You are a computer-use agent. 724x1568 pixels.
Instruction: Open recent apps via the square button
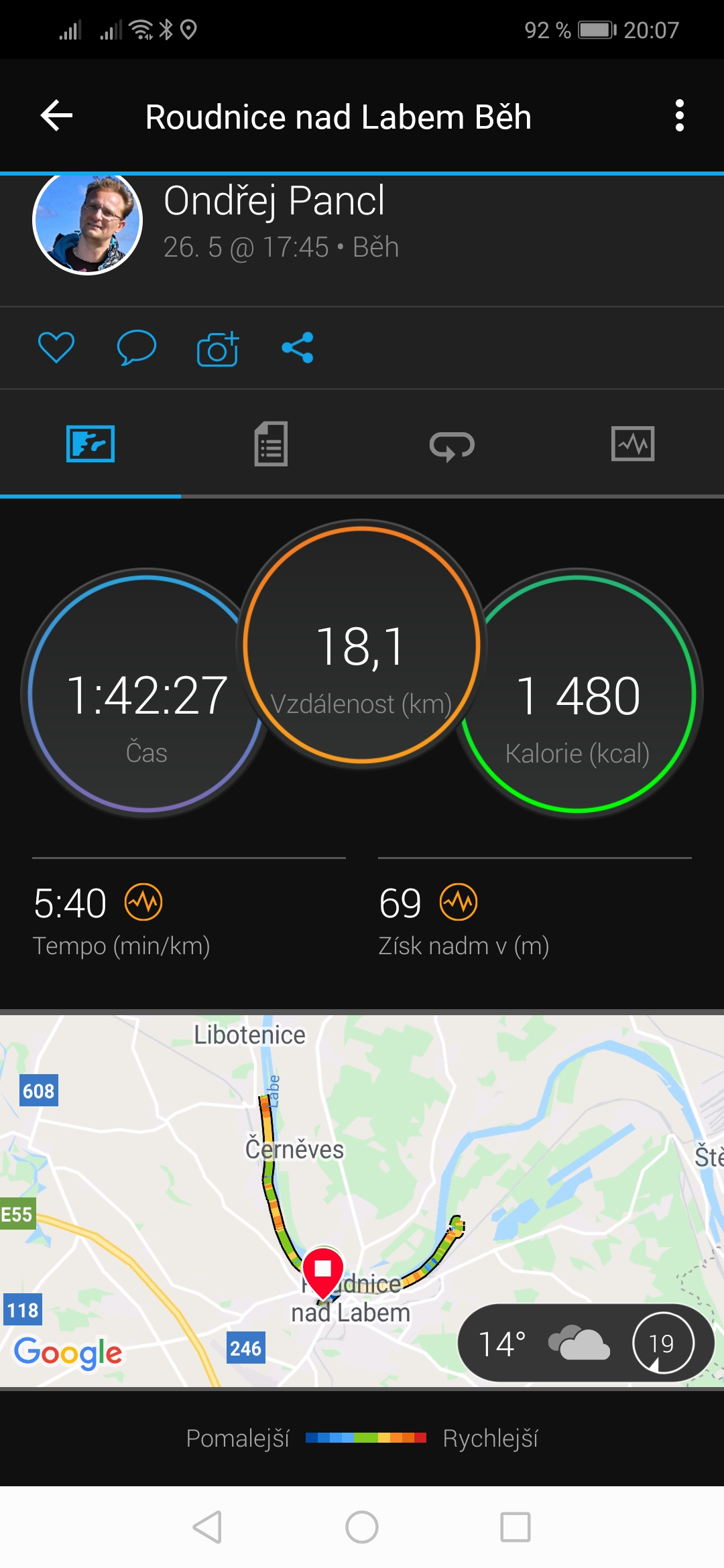point(516,1528)
